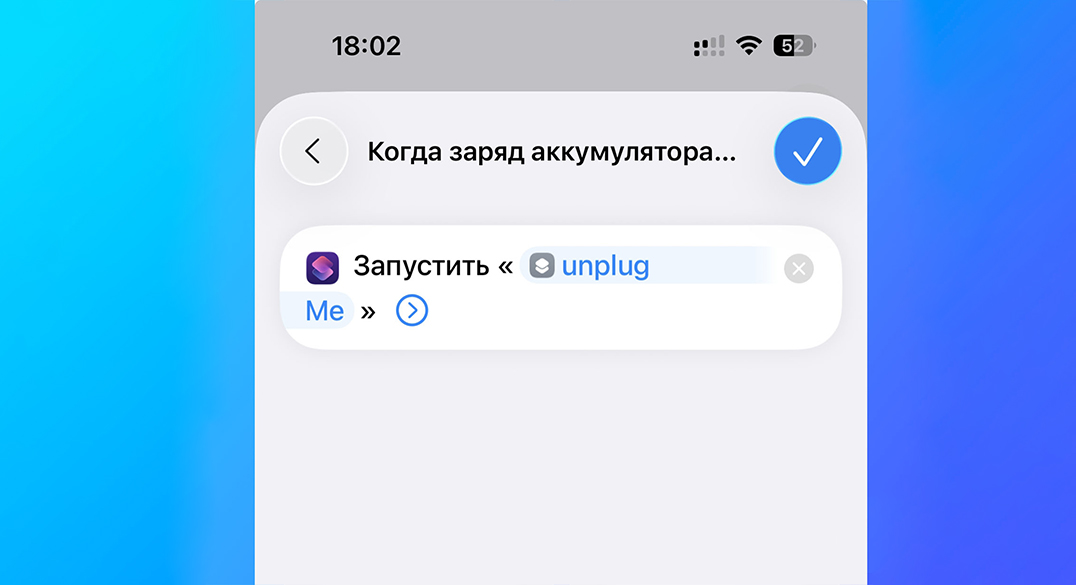This screenshot has height=585, width=1076.
Task: Remove the 'Запустить' action with the X
Action: [x=798, y=268]
